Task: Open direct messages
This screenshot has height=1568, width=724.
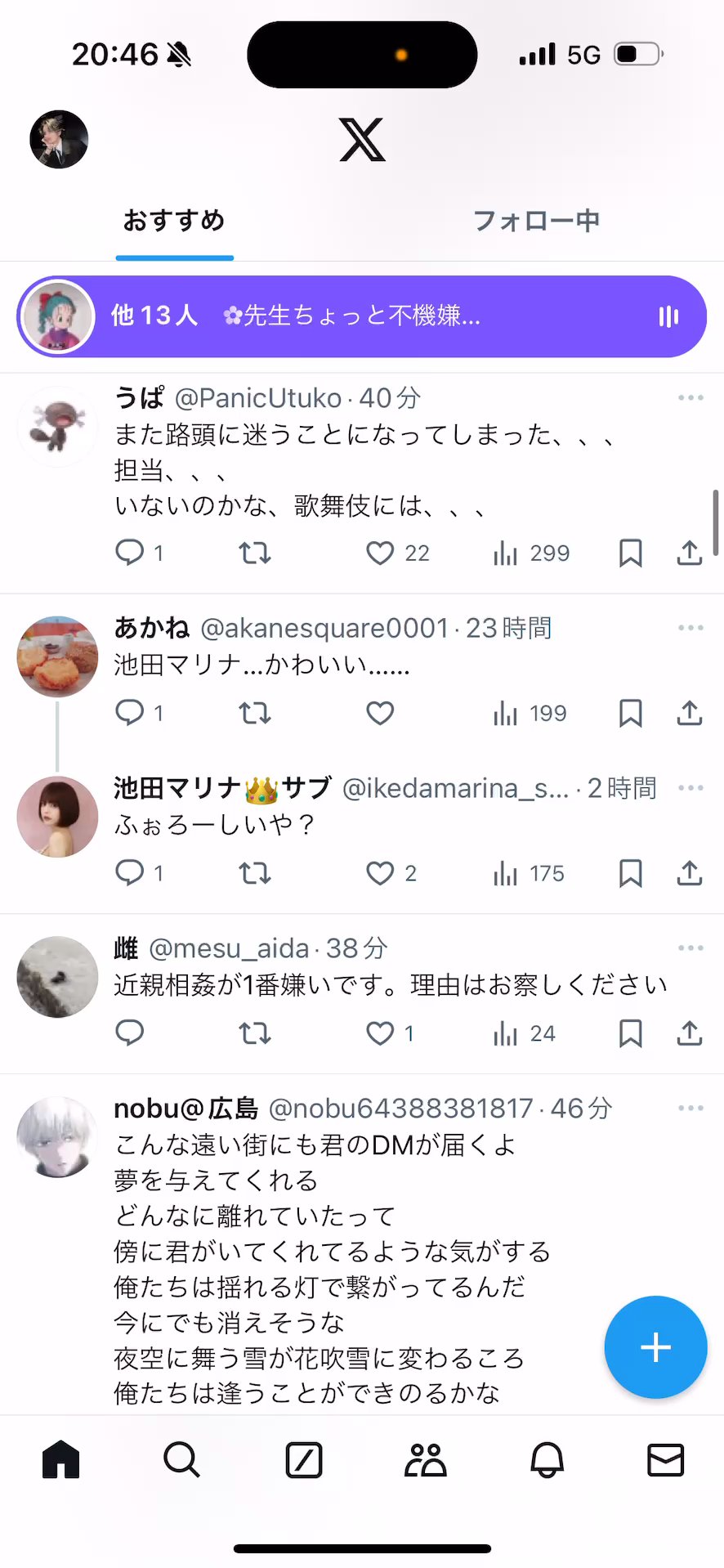Action: (x=665, y=1459)
